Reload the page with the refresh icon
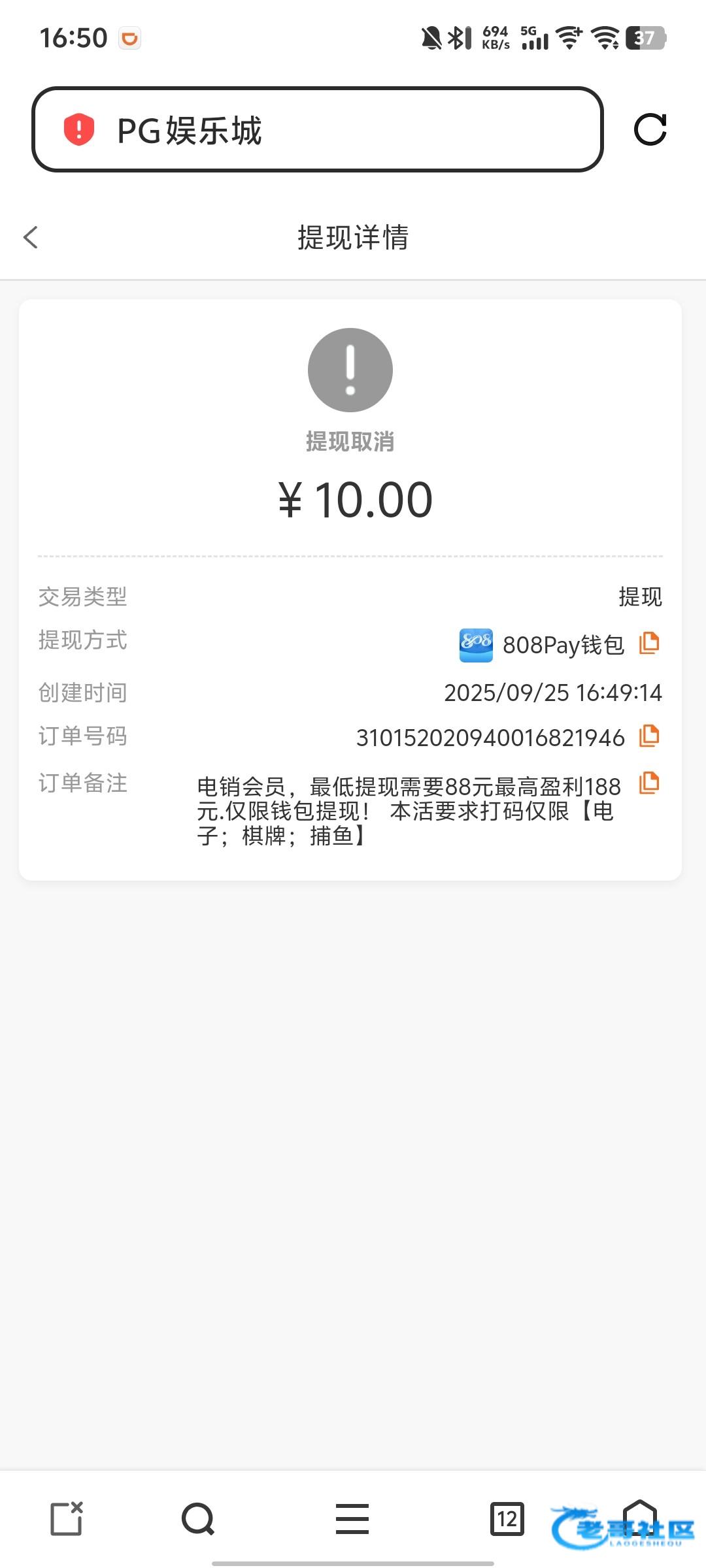Viewport: 706px width, 1568px height. [x=650, y=129]
